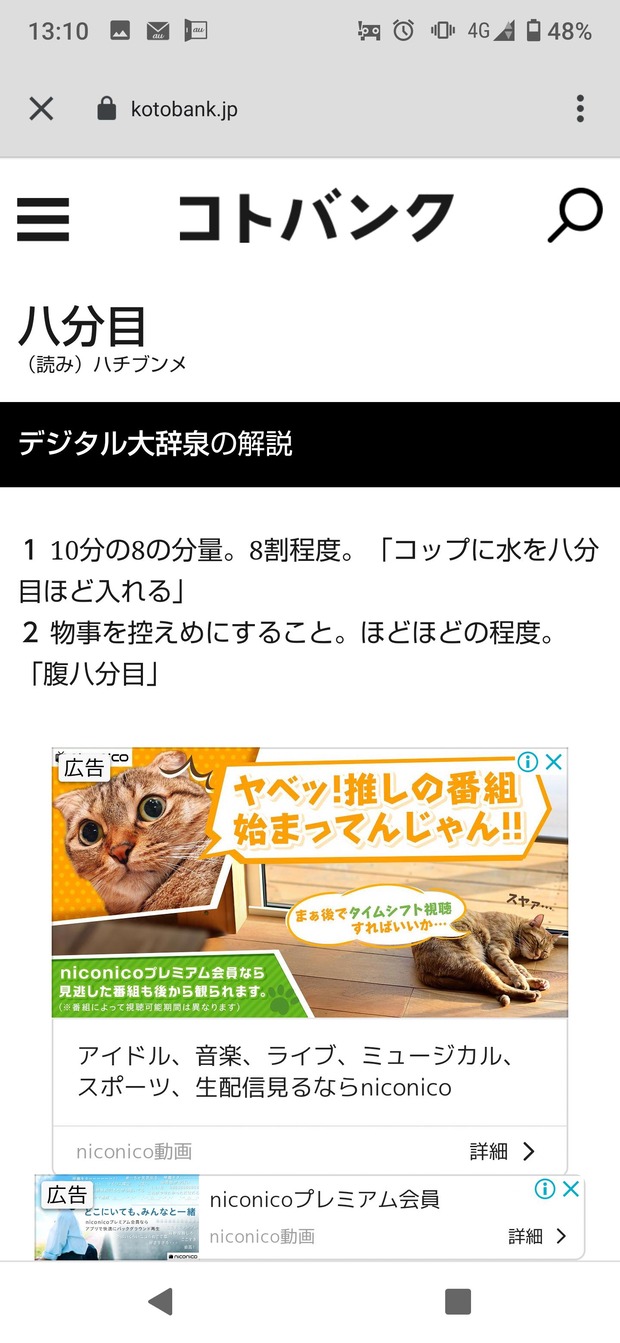
Task: Tap 詳細 on the large niconico ad
Action: coord(503,1152)
